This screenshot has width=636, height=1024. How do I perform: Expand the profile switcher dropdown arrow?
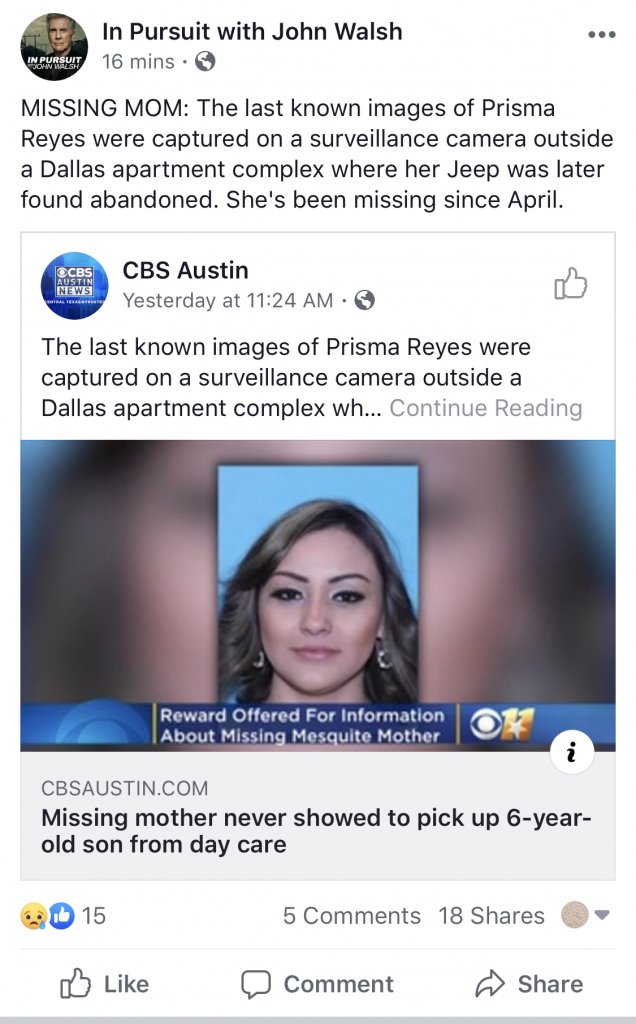[x=601, y=915]
